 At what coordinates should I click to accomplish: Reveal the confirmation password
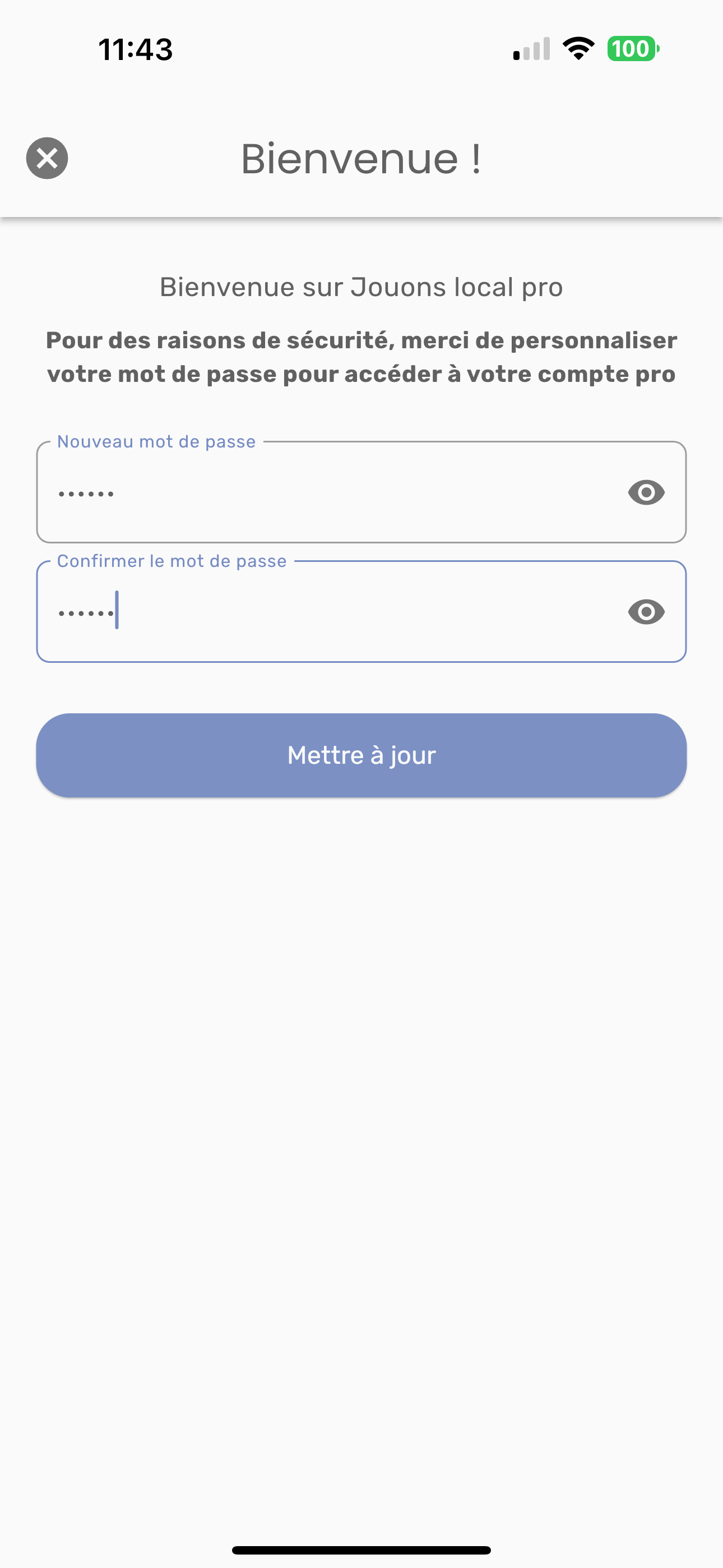pyautogui.click(x=646, y=612)
